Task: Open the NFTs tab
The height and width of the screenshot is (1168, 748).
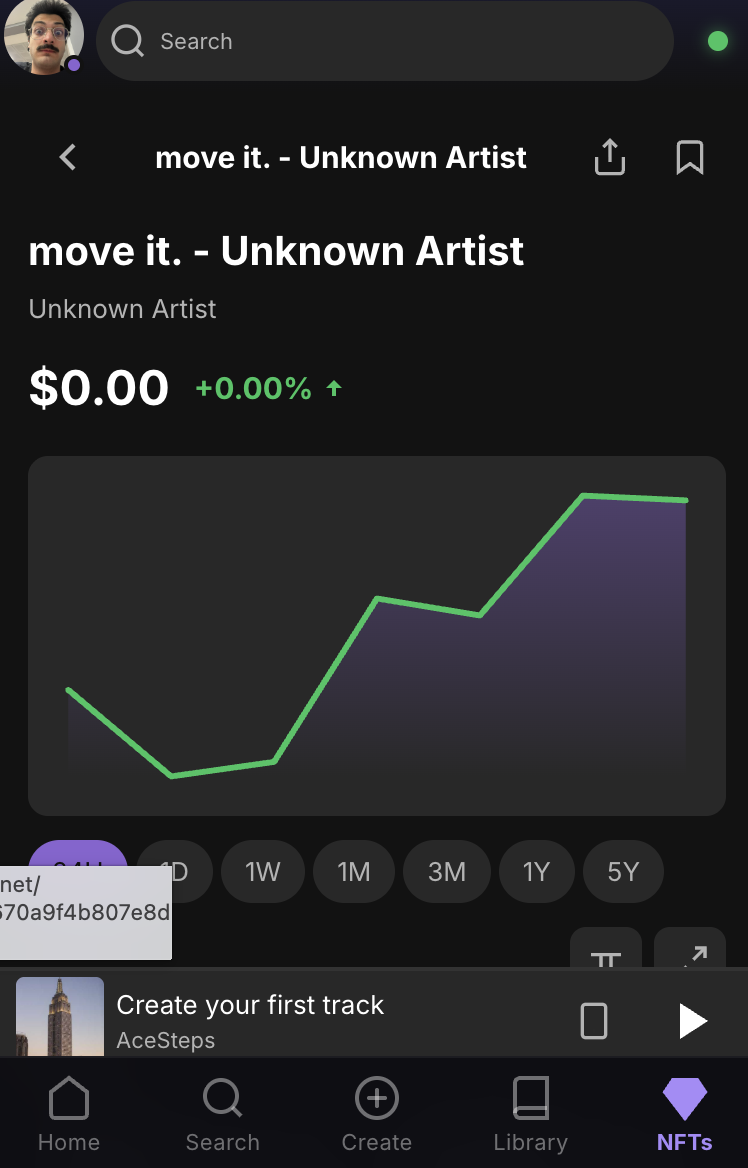Action: tap(685, 1115)
